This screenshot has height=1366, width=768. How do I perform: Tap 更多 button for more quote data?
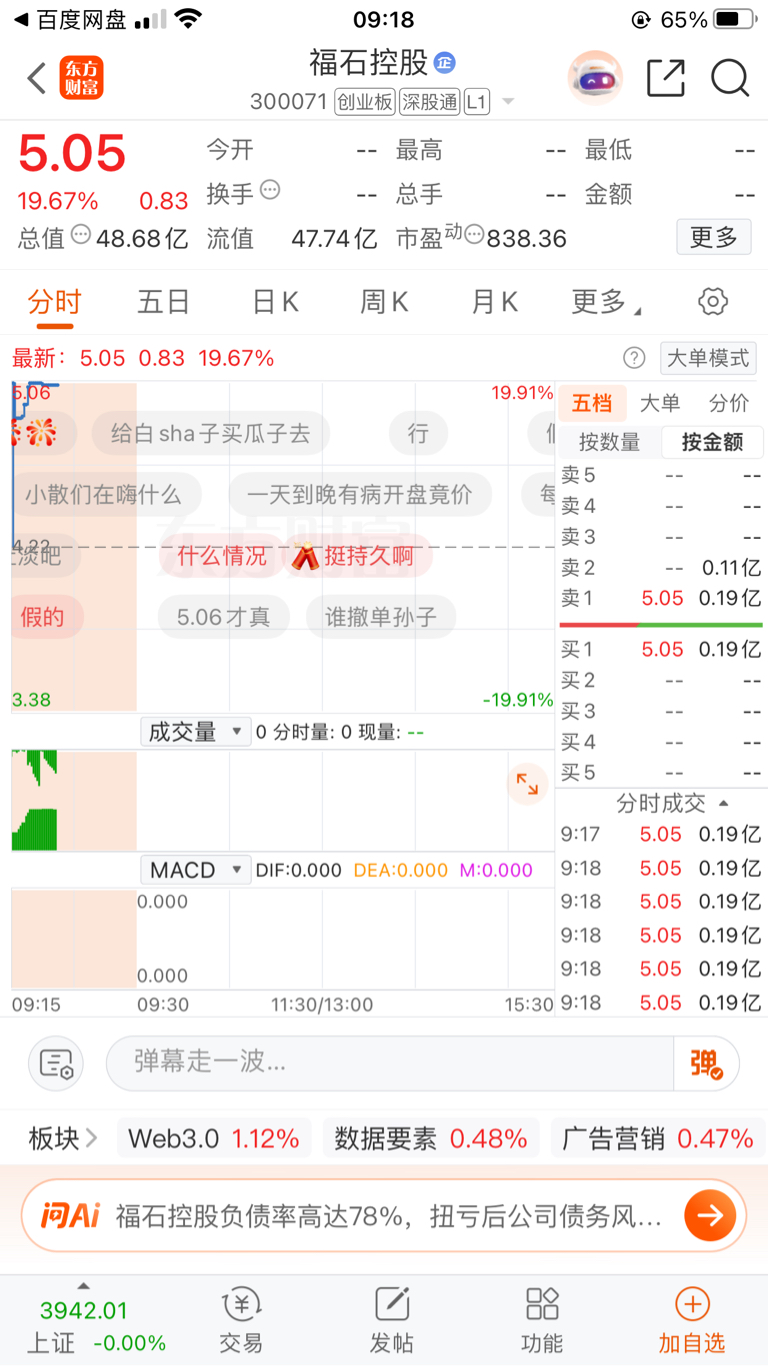714,237
